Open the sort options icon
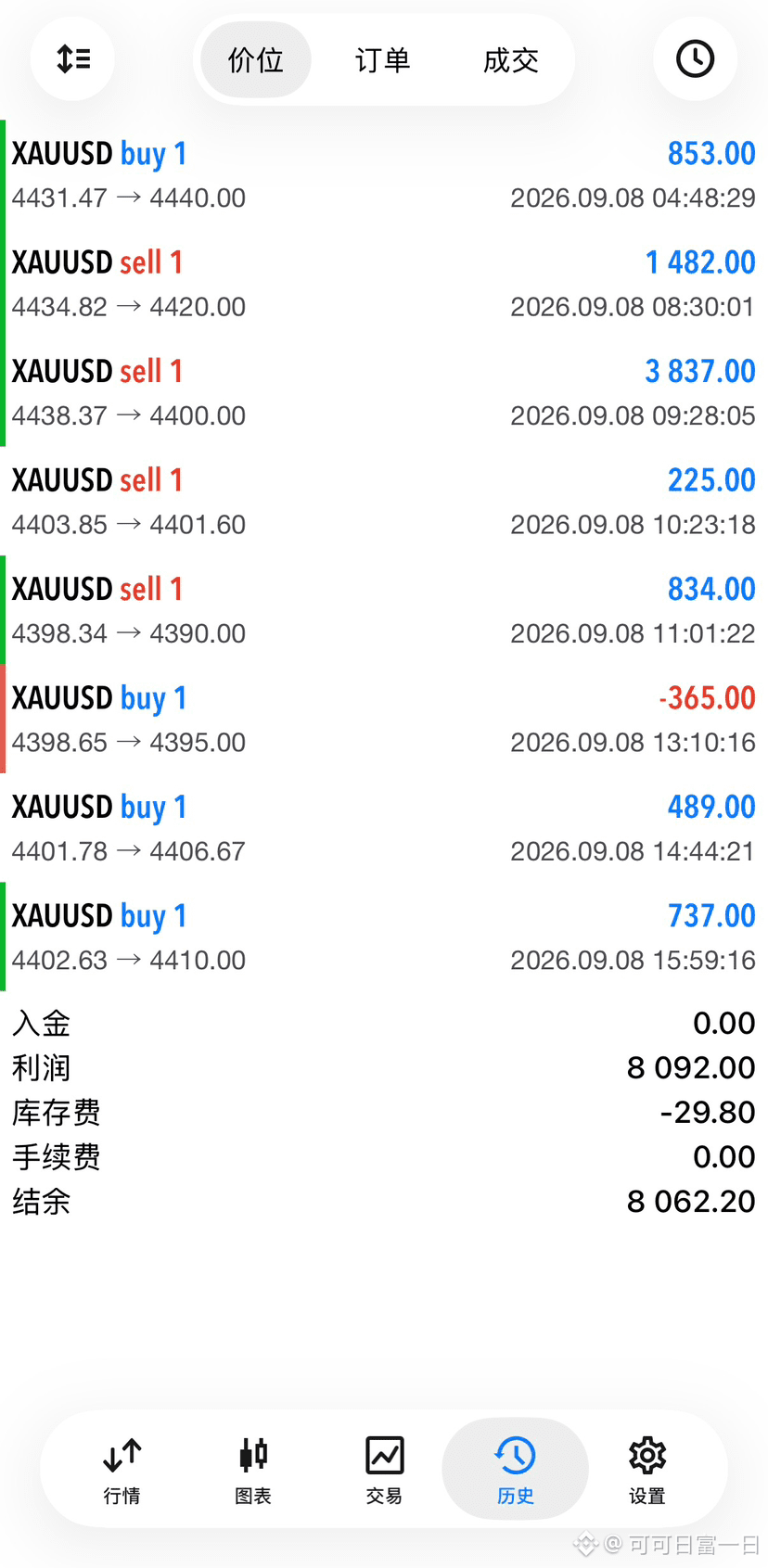The image size is (768, 1568). (x=72, y=59)
